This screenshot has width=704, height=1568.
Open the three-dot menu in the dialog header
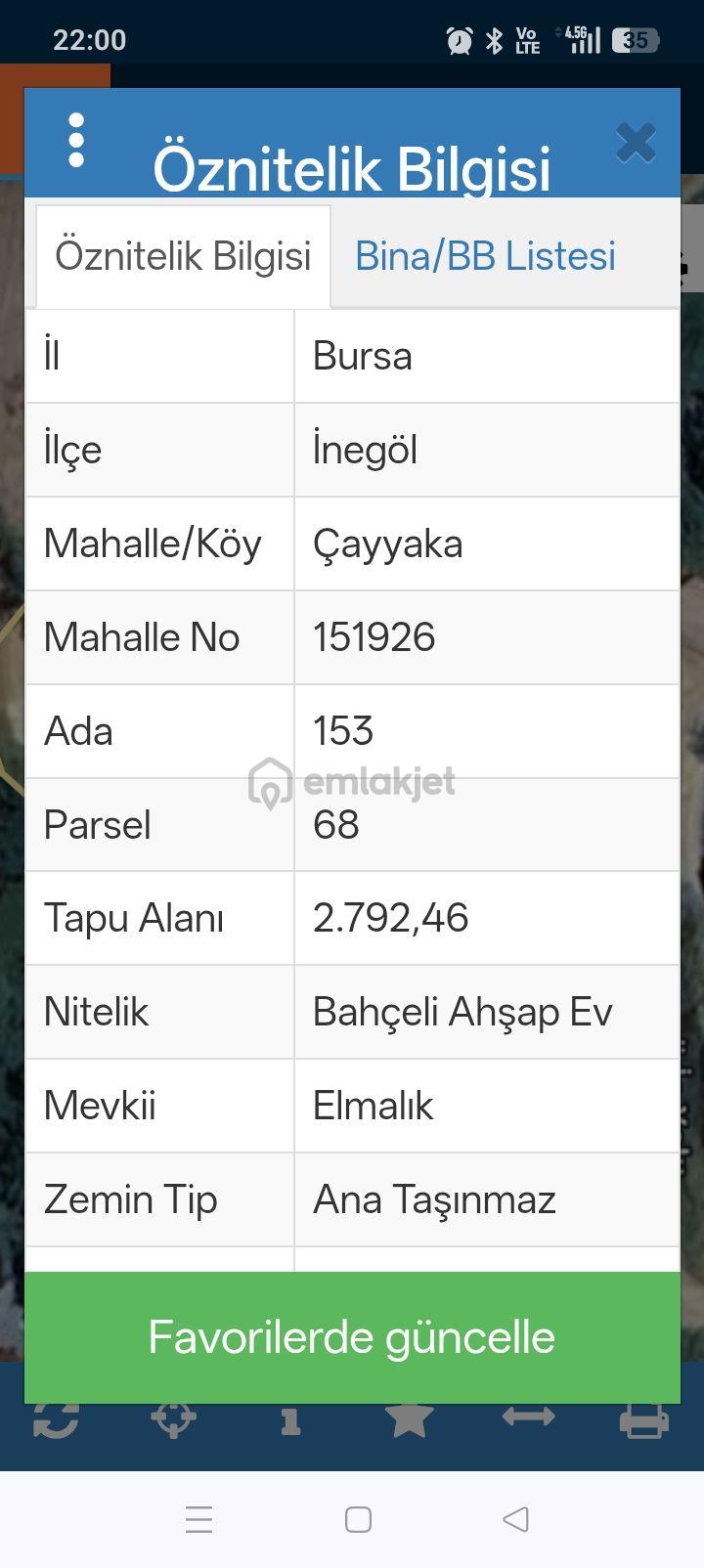pyautogui.click(x=76, y=140)
